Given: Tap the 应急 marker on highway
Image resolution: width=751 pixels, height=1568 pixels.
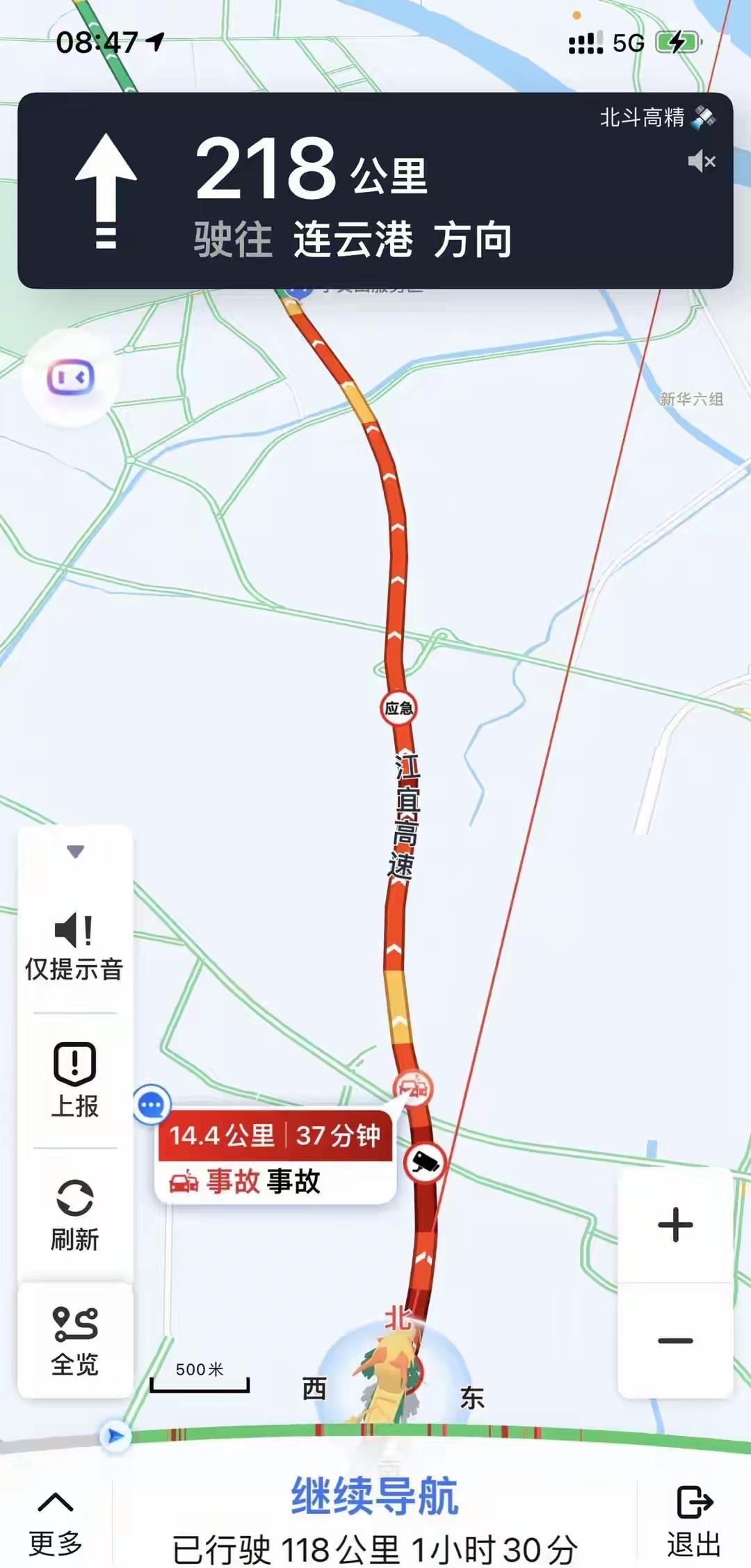Looking at the screenshot, I should click(x=398, y=708).
